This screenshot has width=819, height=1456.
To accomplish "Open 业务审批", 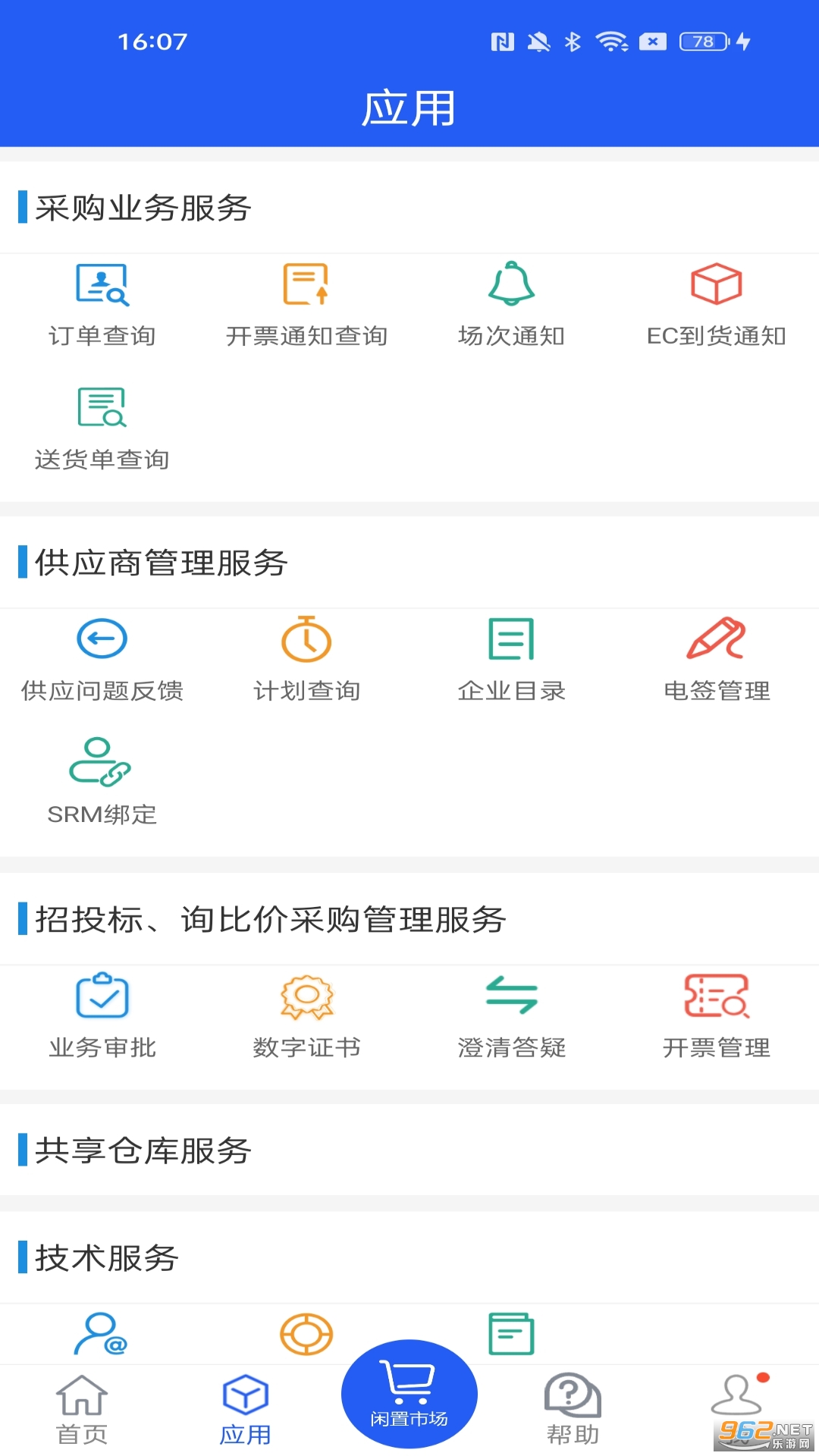I will click(102, 1016).
